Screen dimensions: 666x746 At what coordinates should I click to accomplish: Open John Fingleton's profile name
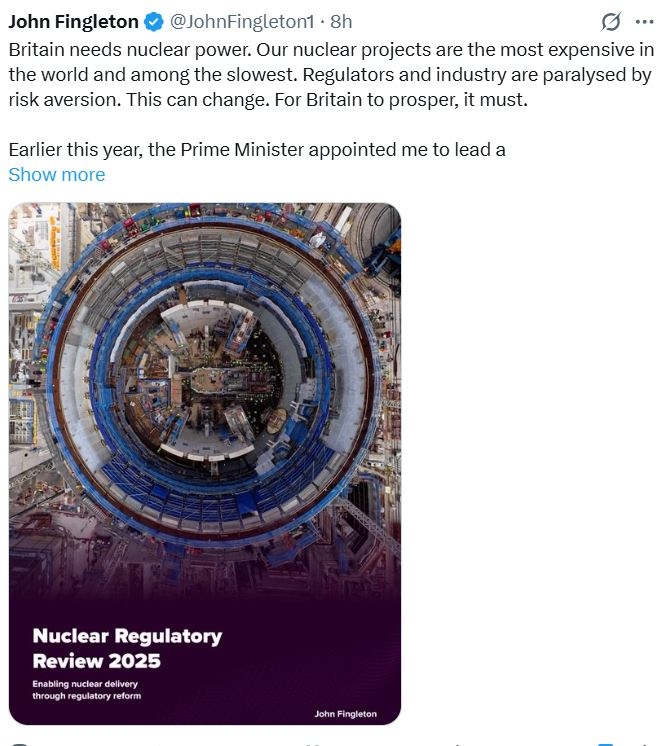click(x=73, y=21)
